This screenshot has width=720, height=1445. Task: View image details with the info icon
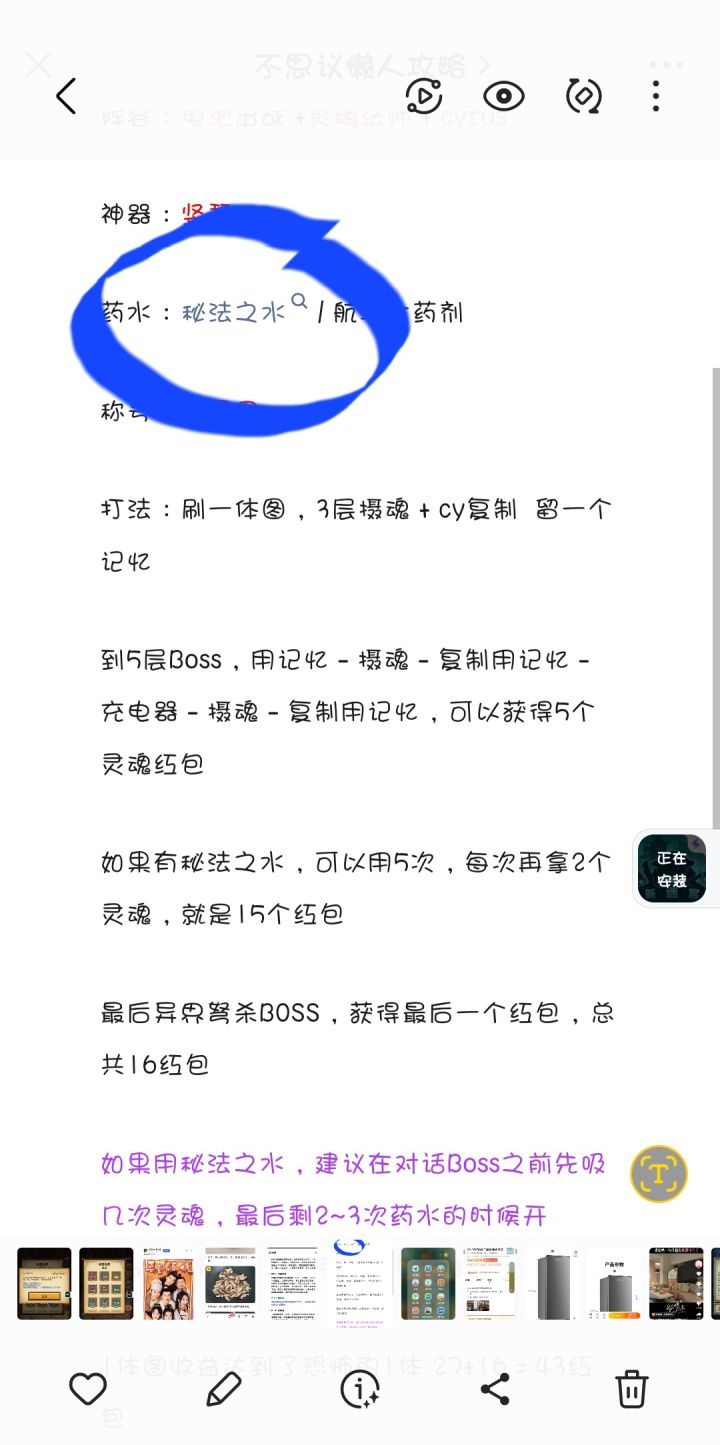click(359, 1388)
